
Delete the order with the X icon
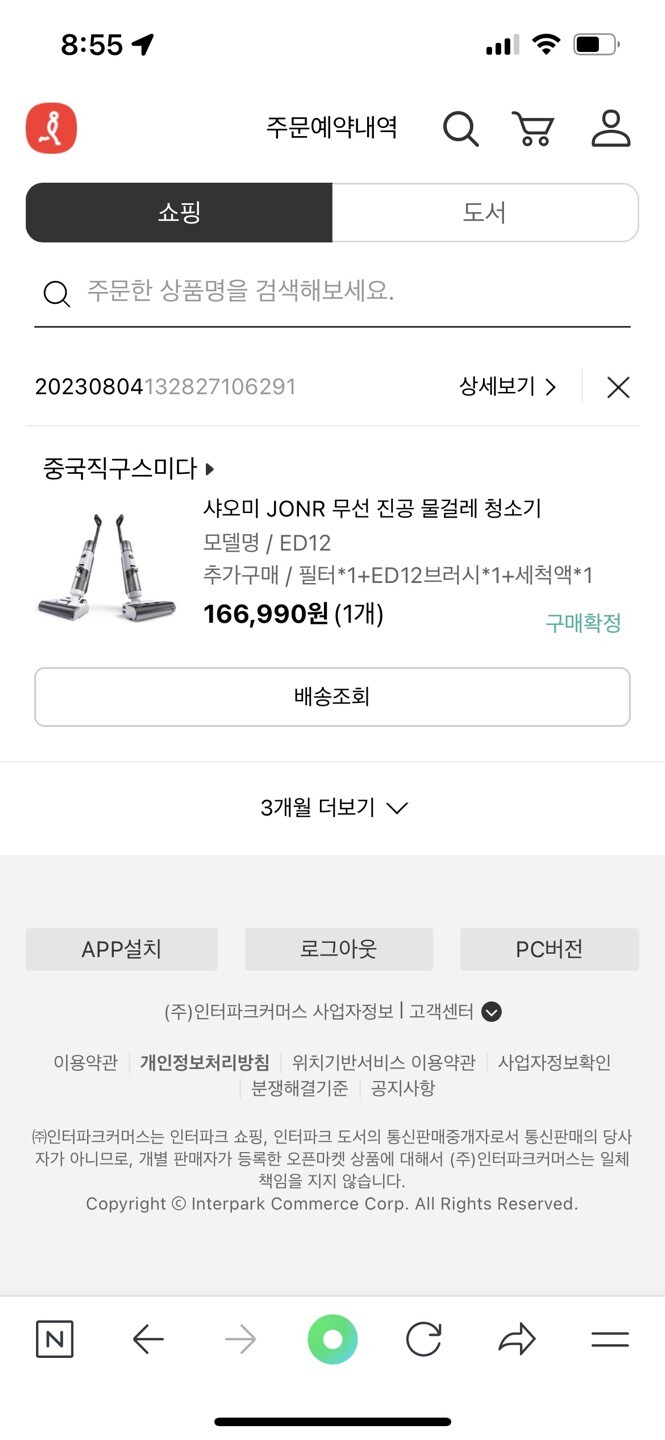[618, 388]
